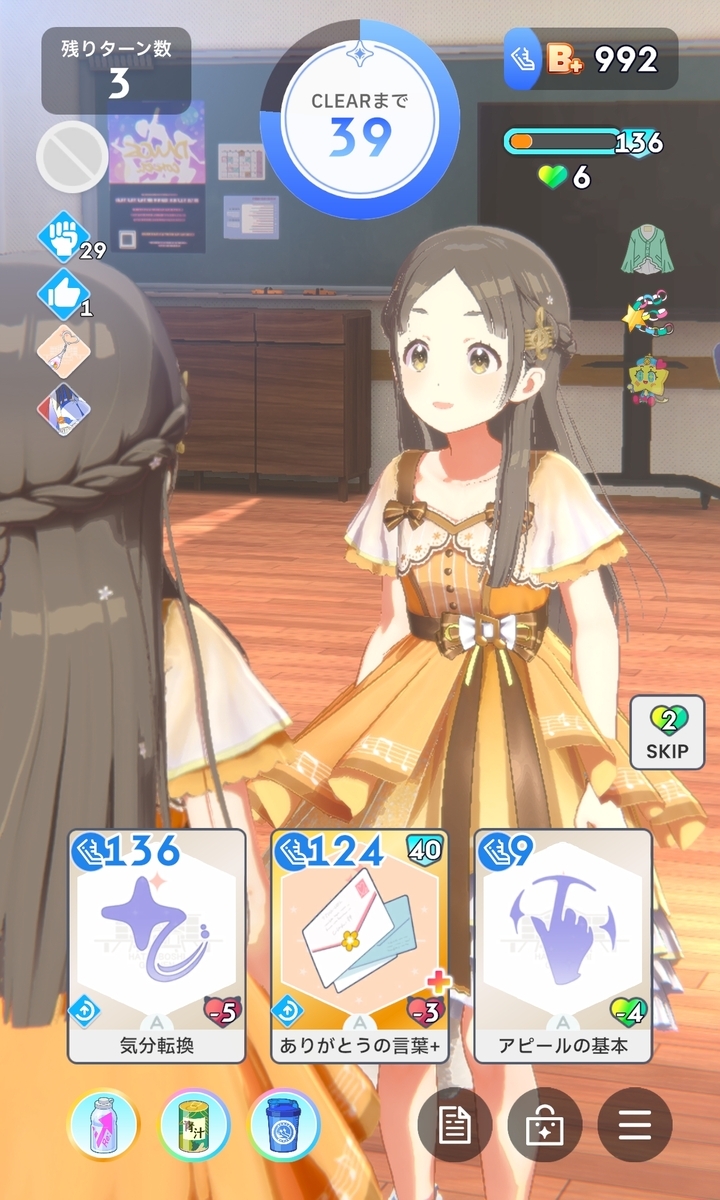
Task: Use the pink bottle drink item
Action: point(103,1125)
